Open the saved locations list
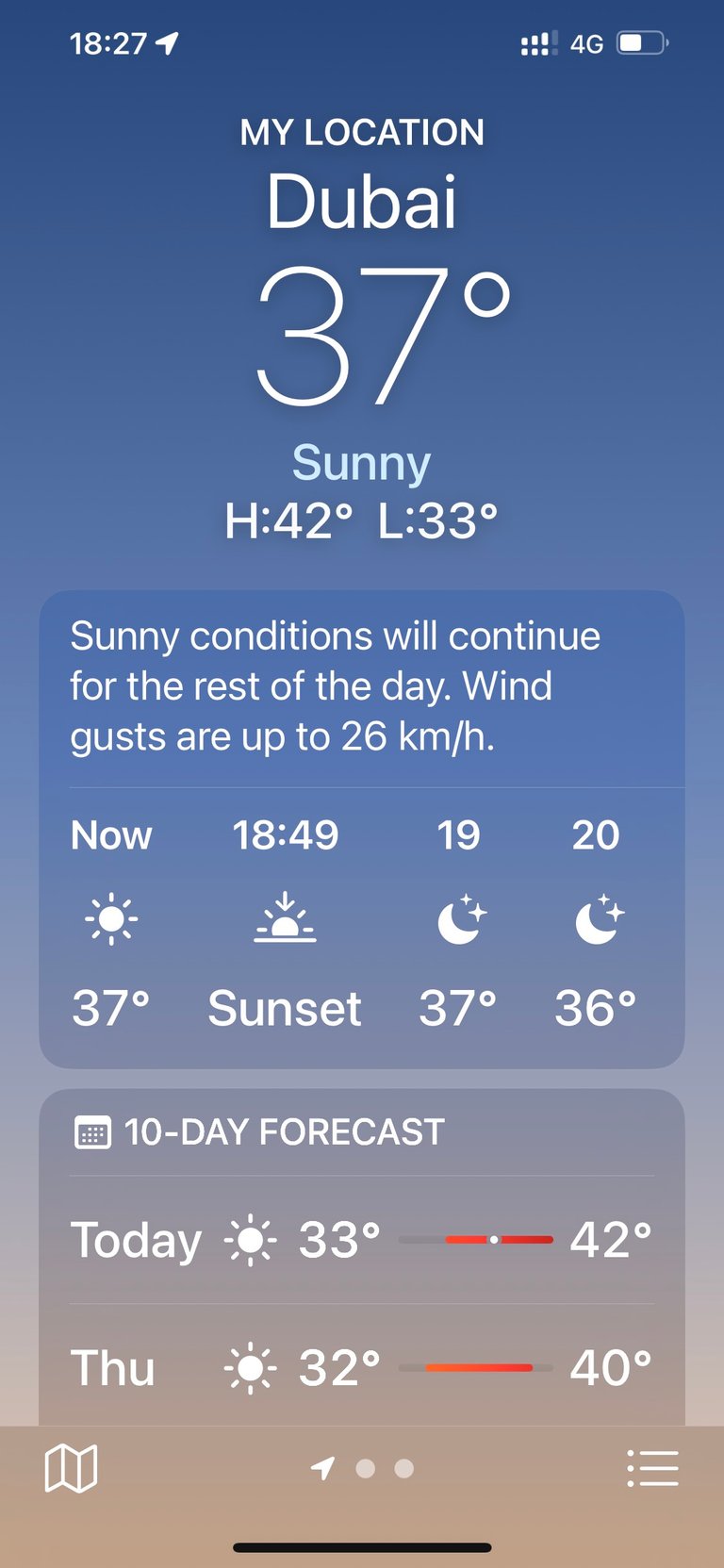This screenshot has height=1568, width=724. tap(652, 1468)
